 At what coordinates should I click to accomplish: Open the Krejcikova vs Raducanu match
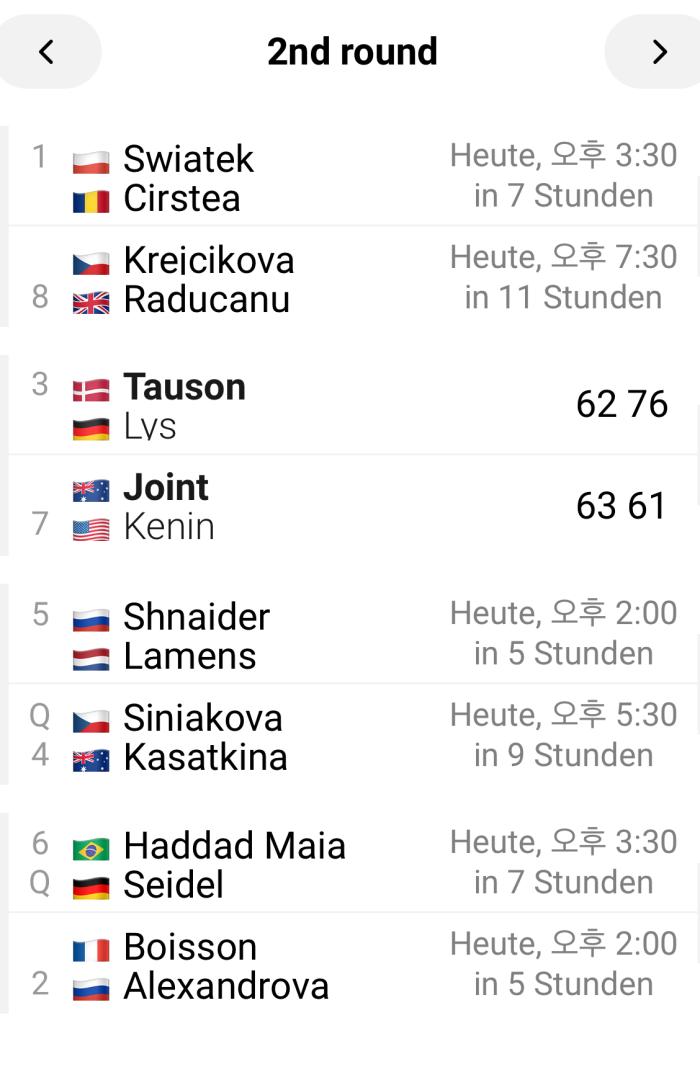click(350, 278)
